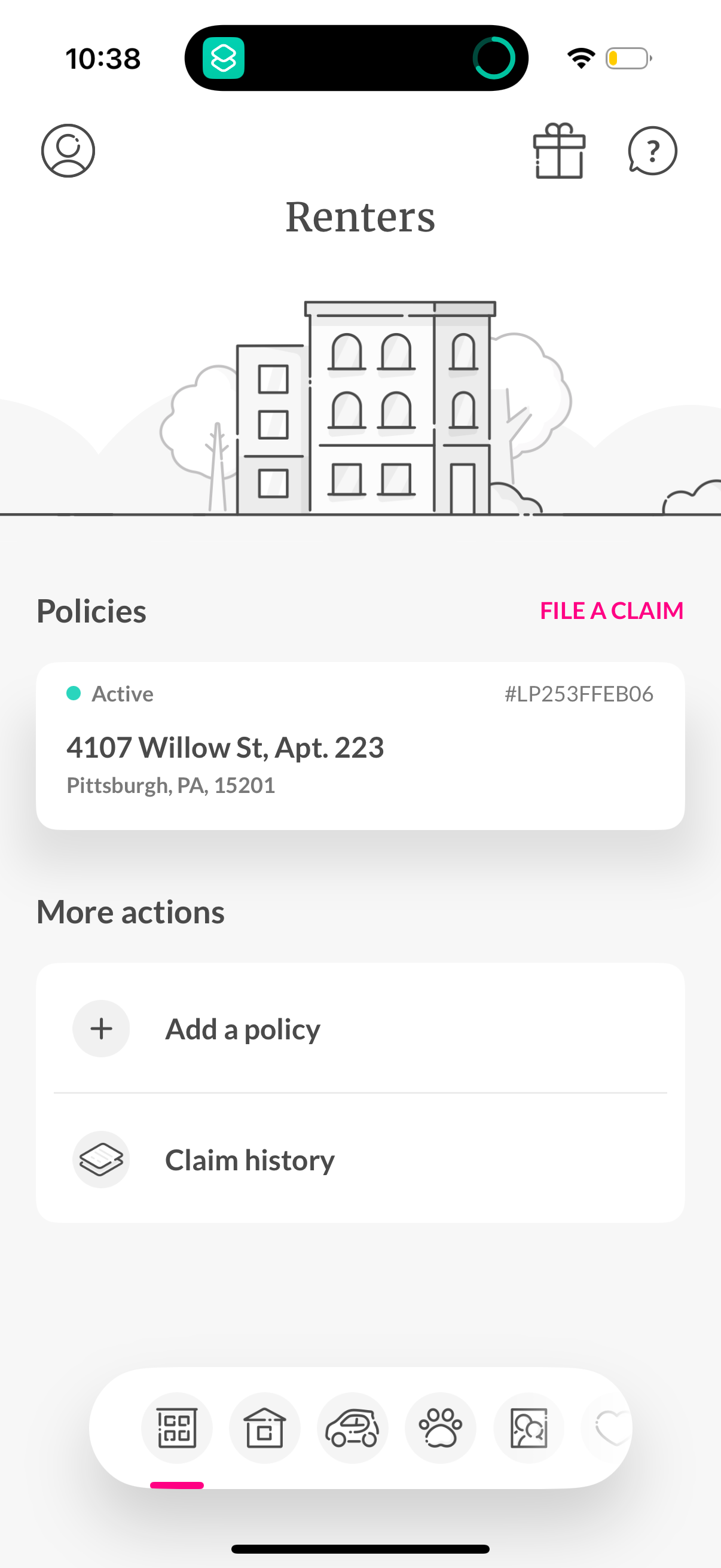The height and width of the screenshot is (1568, 721).
Task: Open policy card for 4107 Willow St
Action: tap(361, 747)
